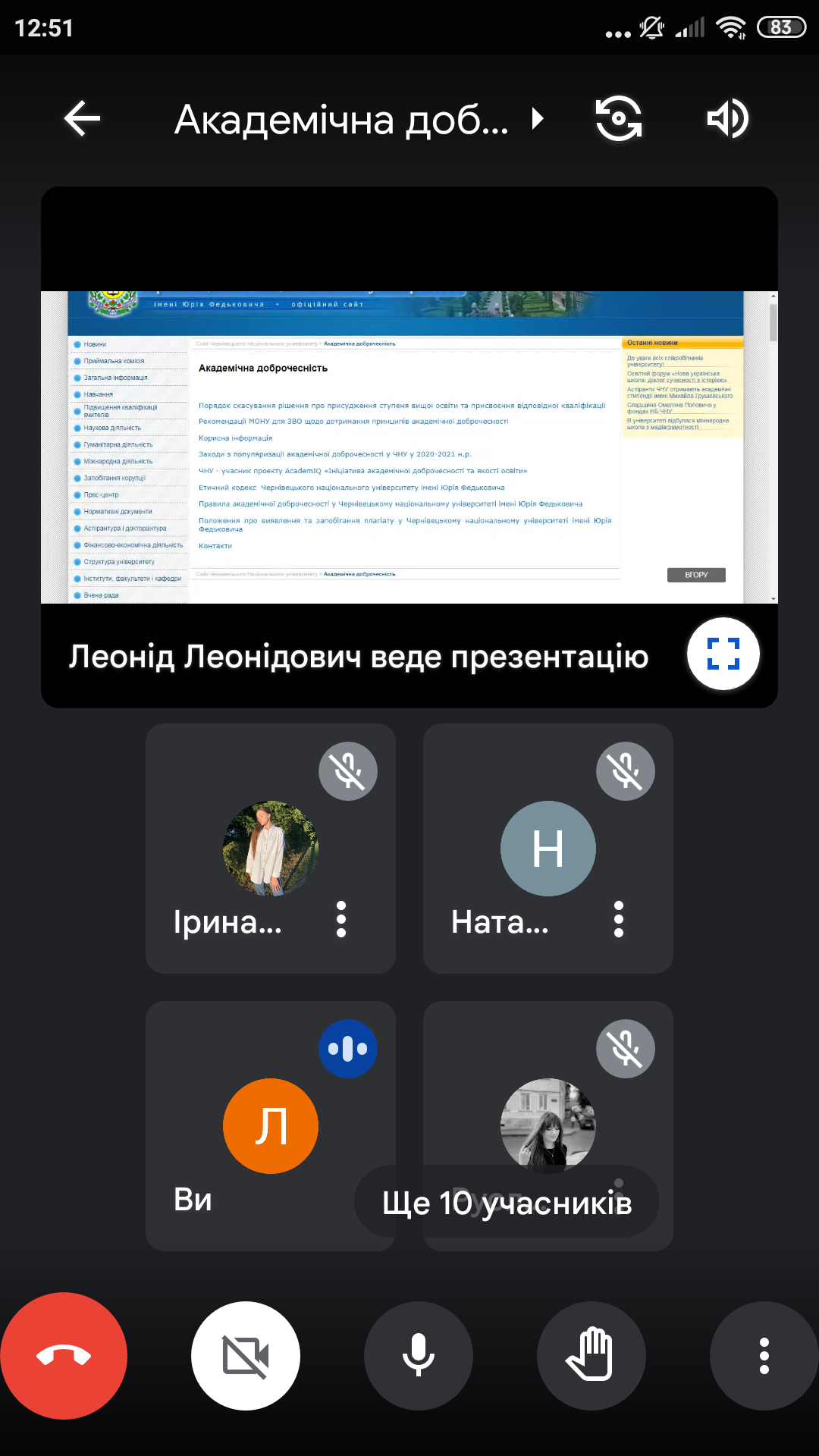This screenshot has width=819, height=1456.
Task: Show Ще 10 учасників
Action: [507, 1203]
